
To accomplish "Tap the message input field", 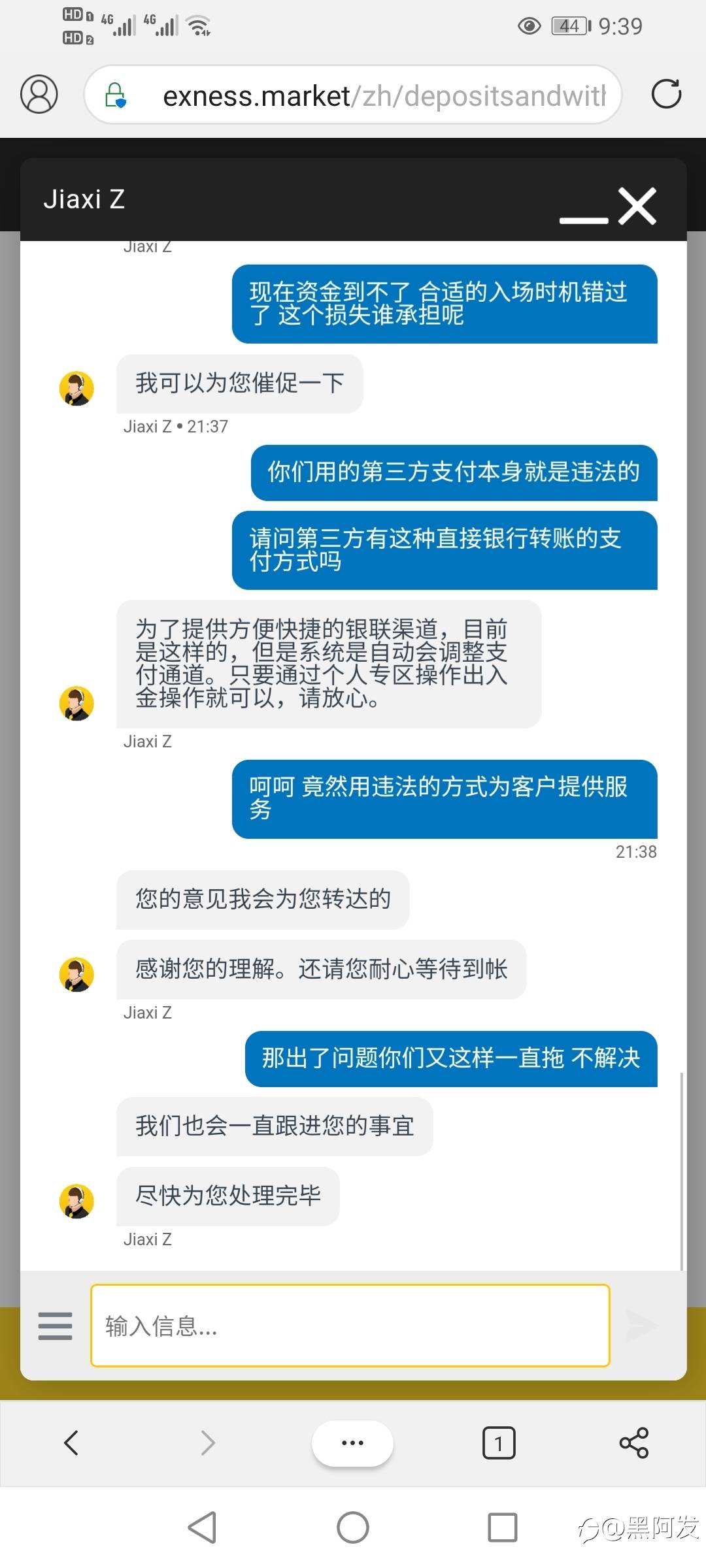I will (350, 1326).
